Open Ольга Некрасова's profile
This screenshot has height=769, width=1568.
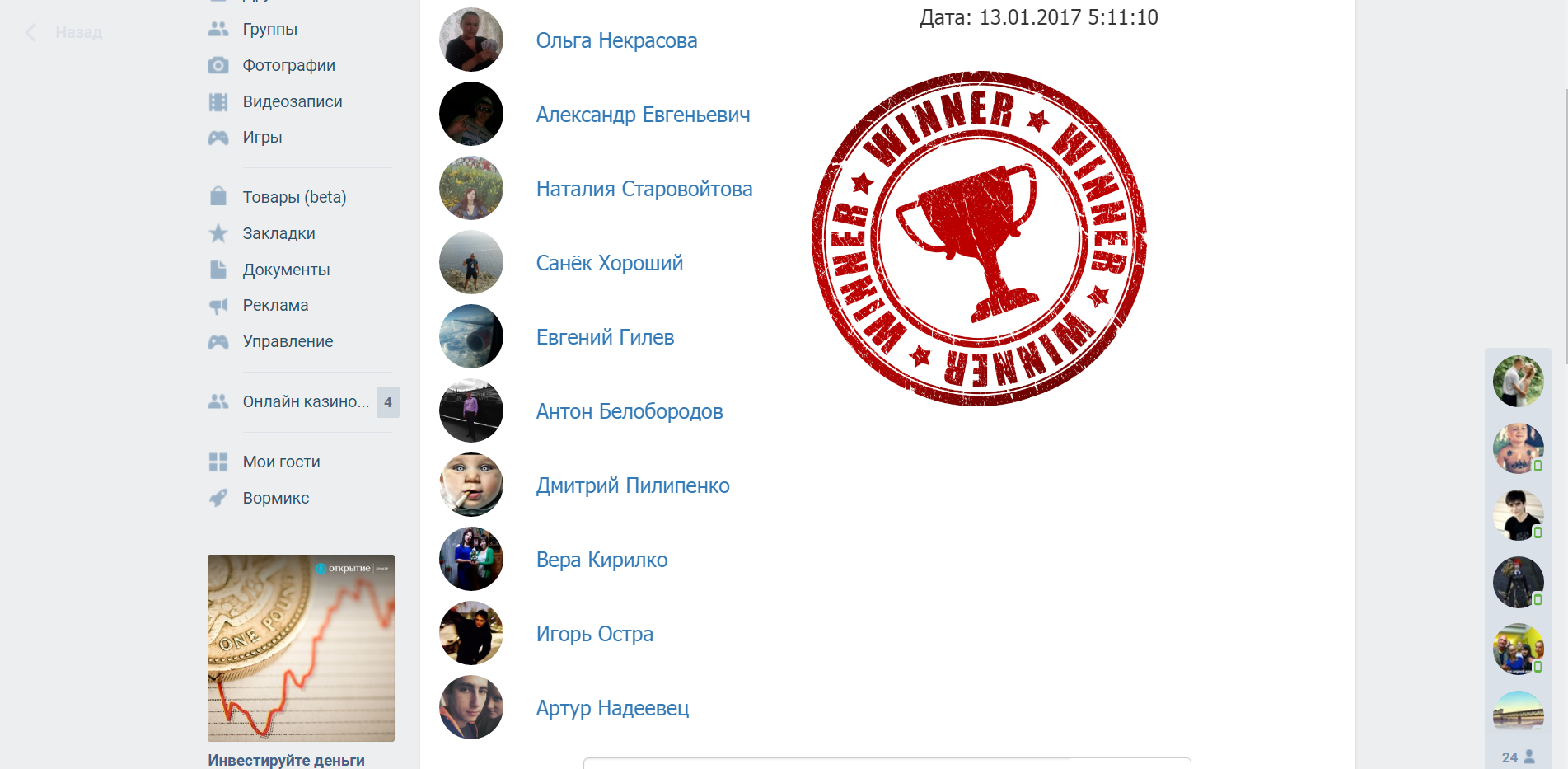pos(615,40)
